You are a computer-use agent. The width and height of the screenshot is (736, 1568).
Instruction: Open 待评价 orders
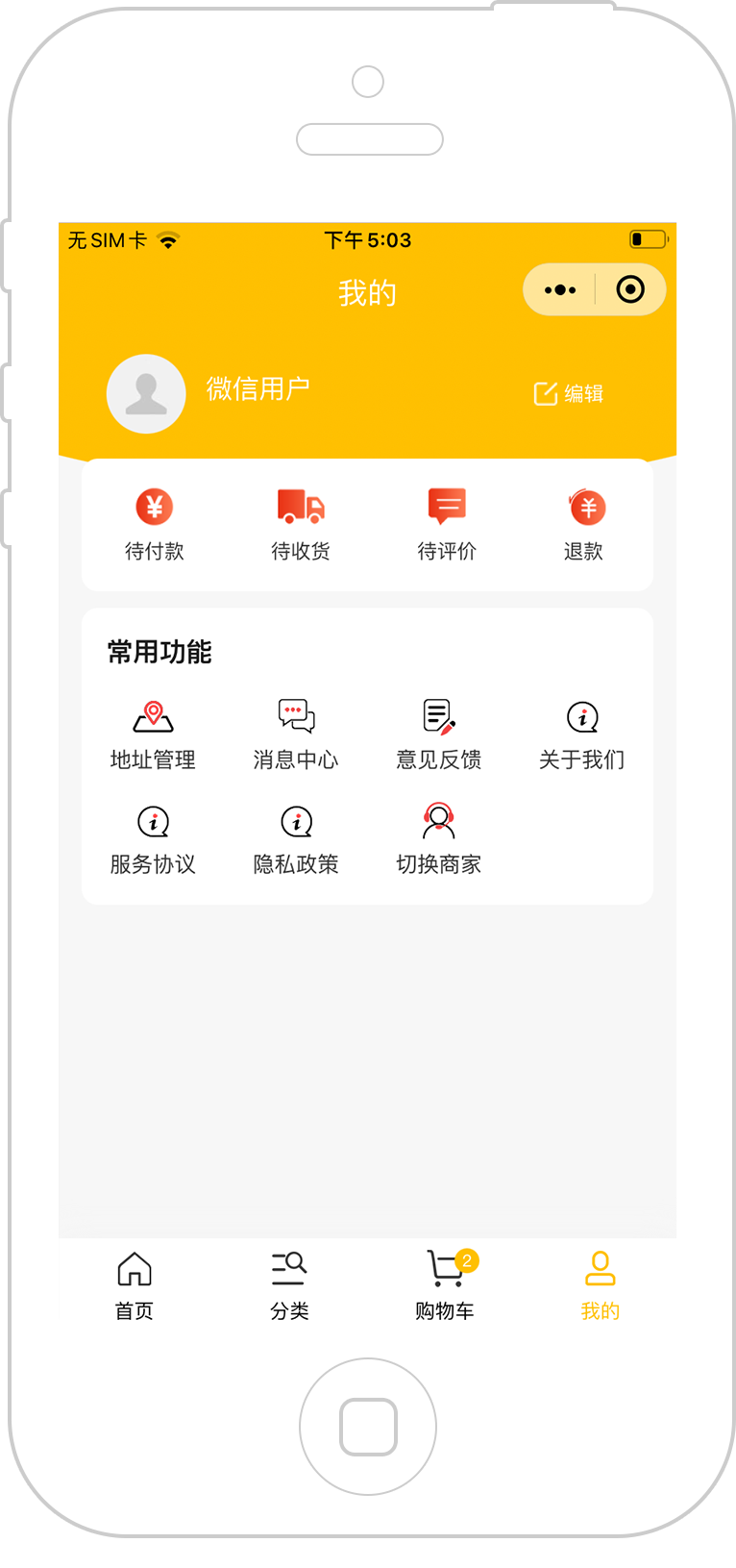447,525
